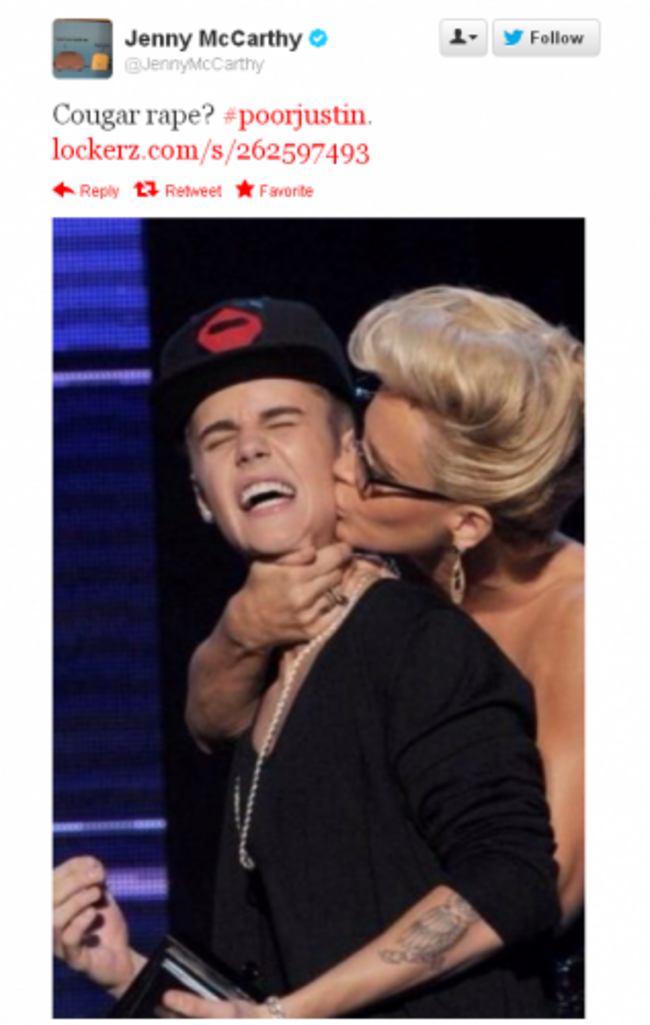The height and width of the screenshot is (1025, 650).
Task: Open the attached photo in the tweet
Action: 318,617
